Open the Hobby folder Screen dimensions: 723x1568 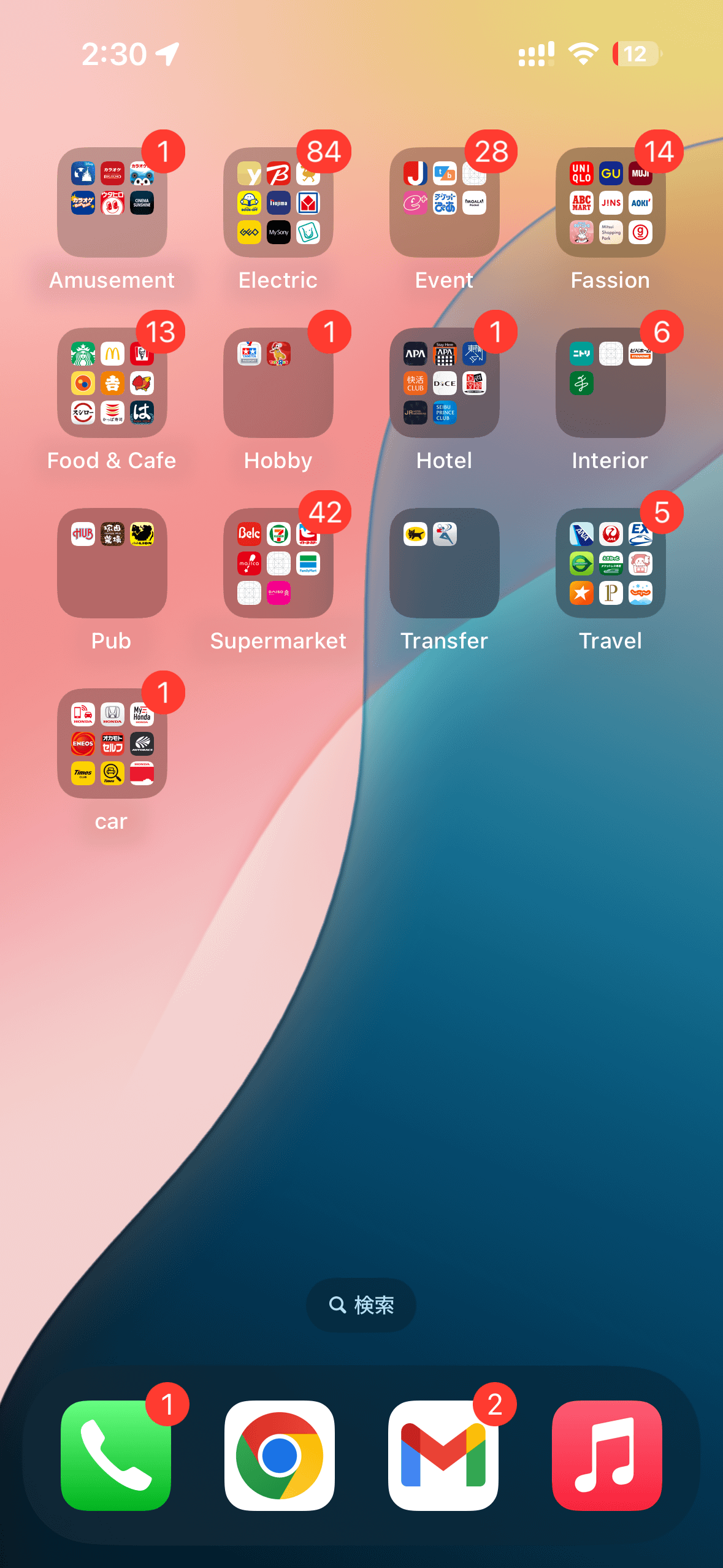click(x=278, y=383)
